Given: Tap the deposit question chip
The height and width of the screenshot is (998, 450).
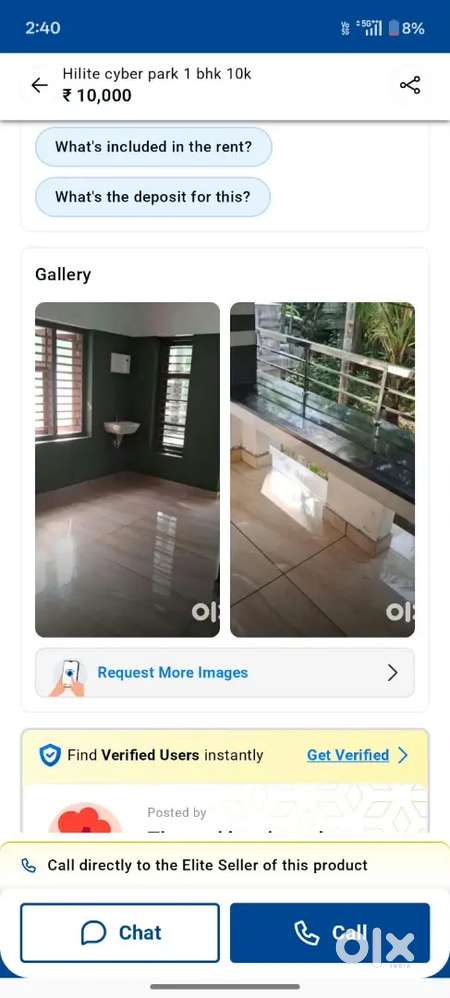Looking at the screenshot, I should pyautogui.click(x=153, y=197).
